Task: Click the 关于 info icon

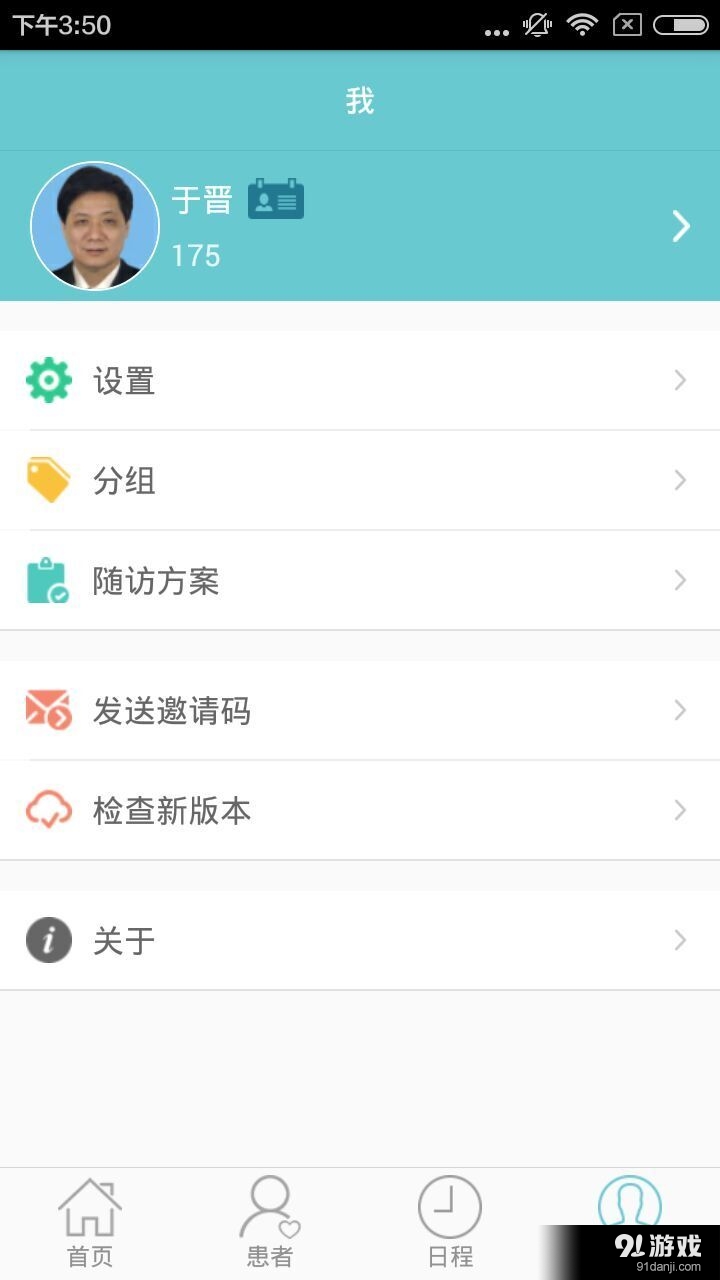Action: [48, 940]
